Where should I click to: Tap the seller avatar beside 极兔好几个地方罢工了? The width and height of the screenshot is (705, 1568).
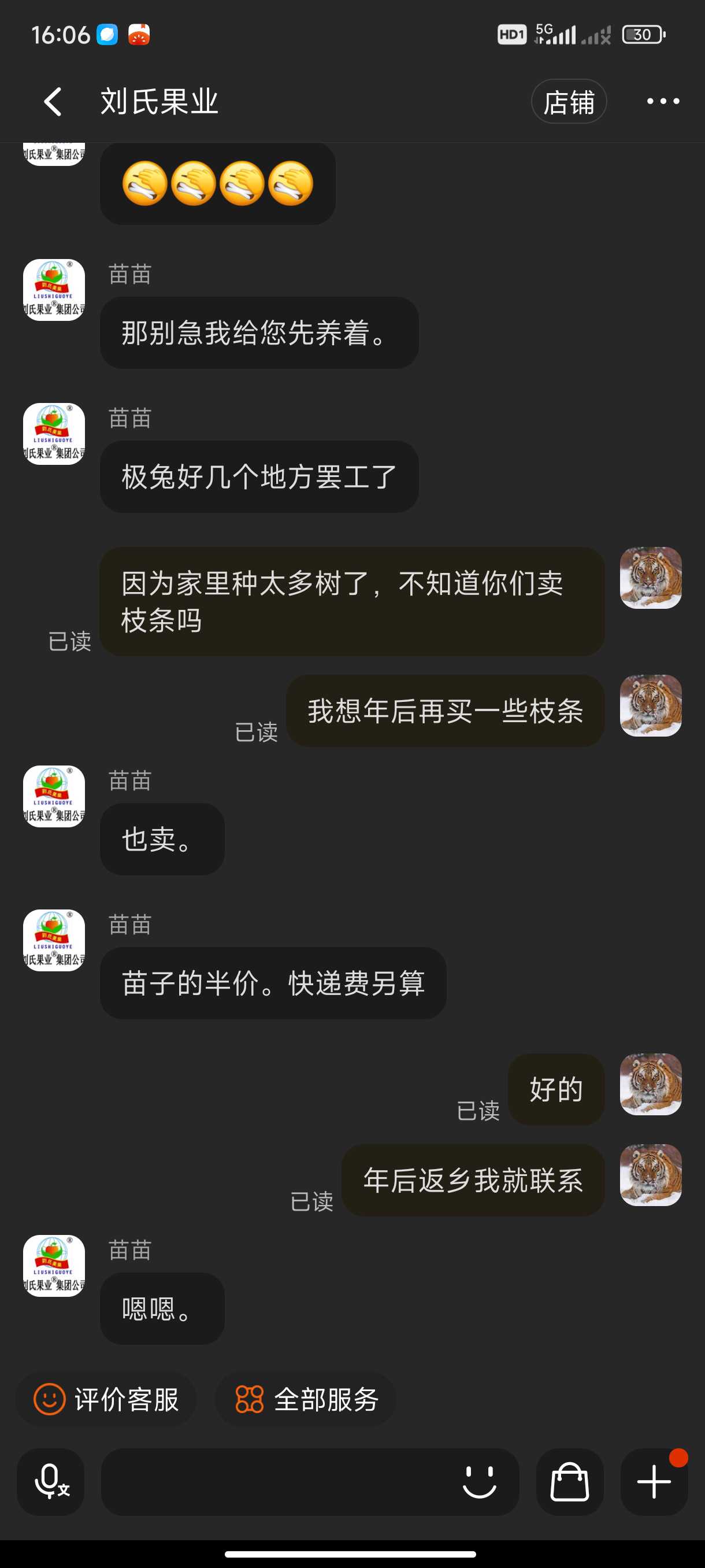pyautogui.click(x=54, y=434)
